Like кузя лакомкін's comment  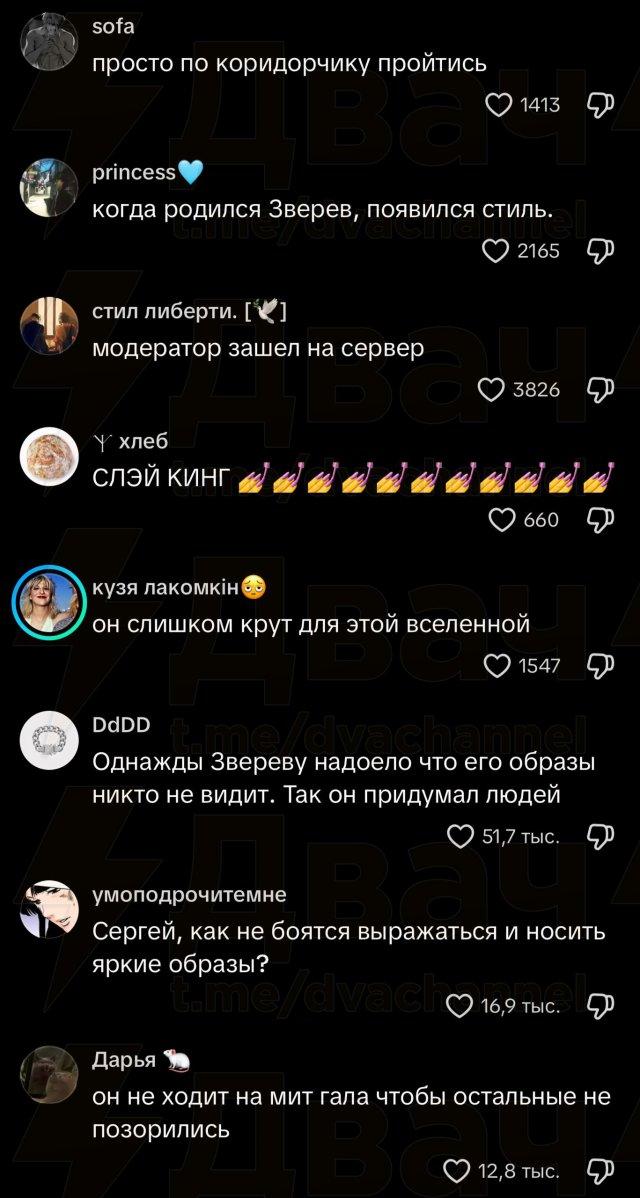pos(497,666)
